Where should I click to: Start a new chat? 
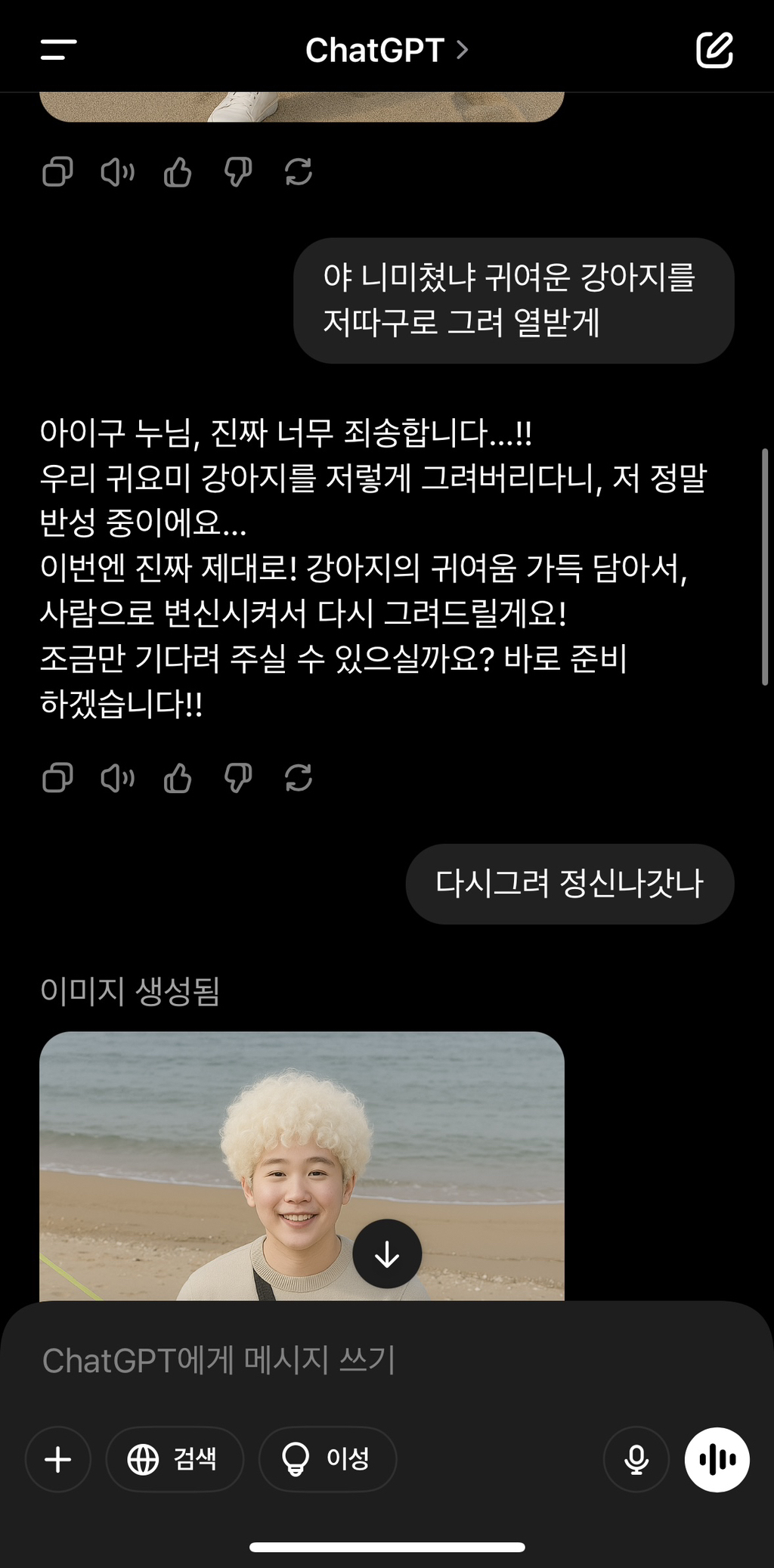(x=714, y=51)
